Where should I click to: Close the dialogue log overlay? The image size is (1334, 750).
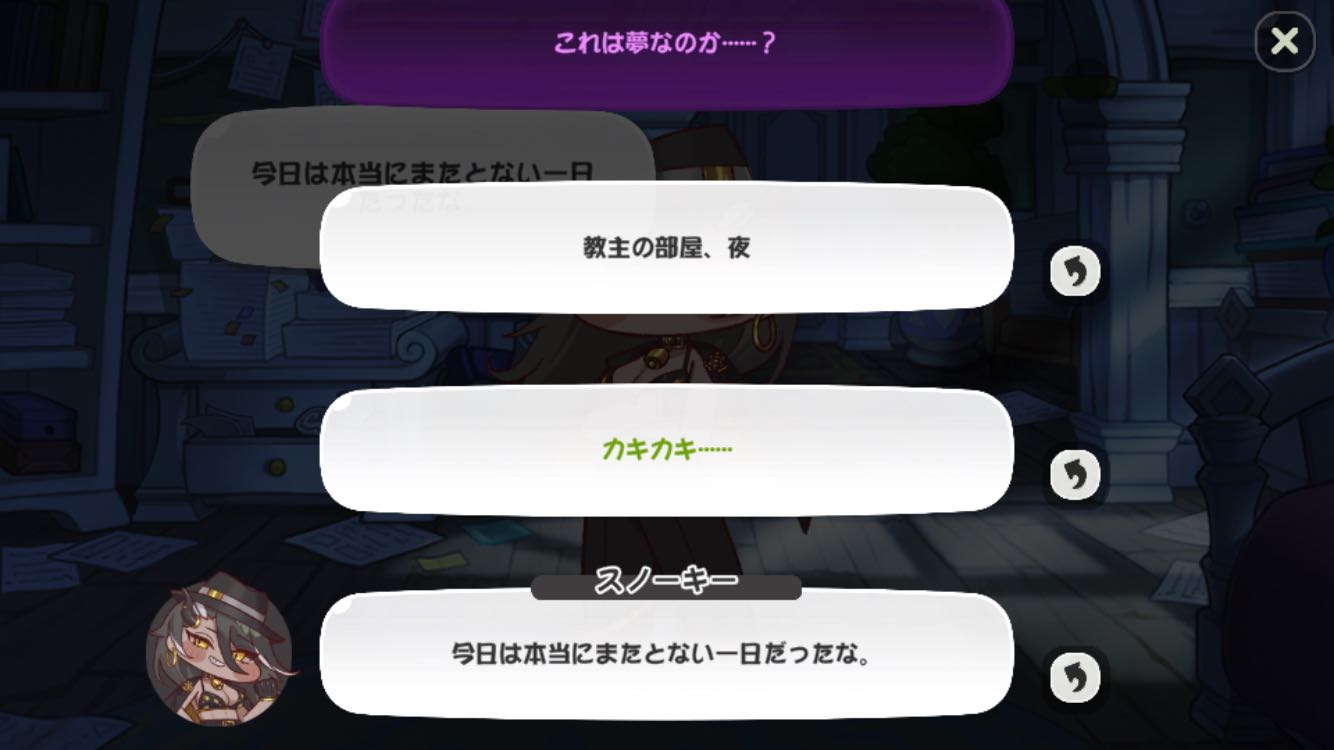point(1285,42)
